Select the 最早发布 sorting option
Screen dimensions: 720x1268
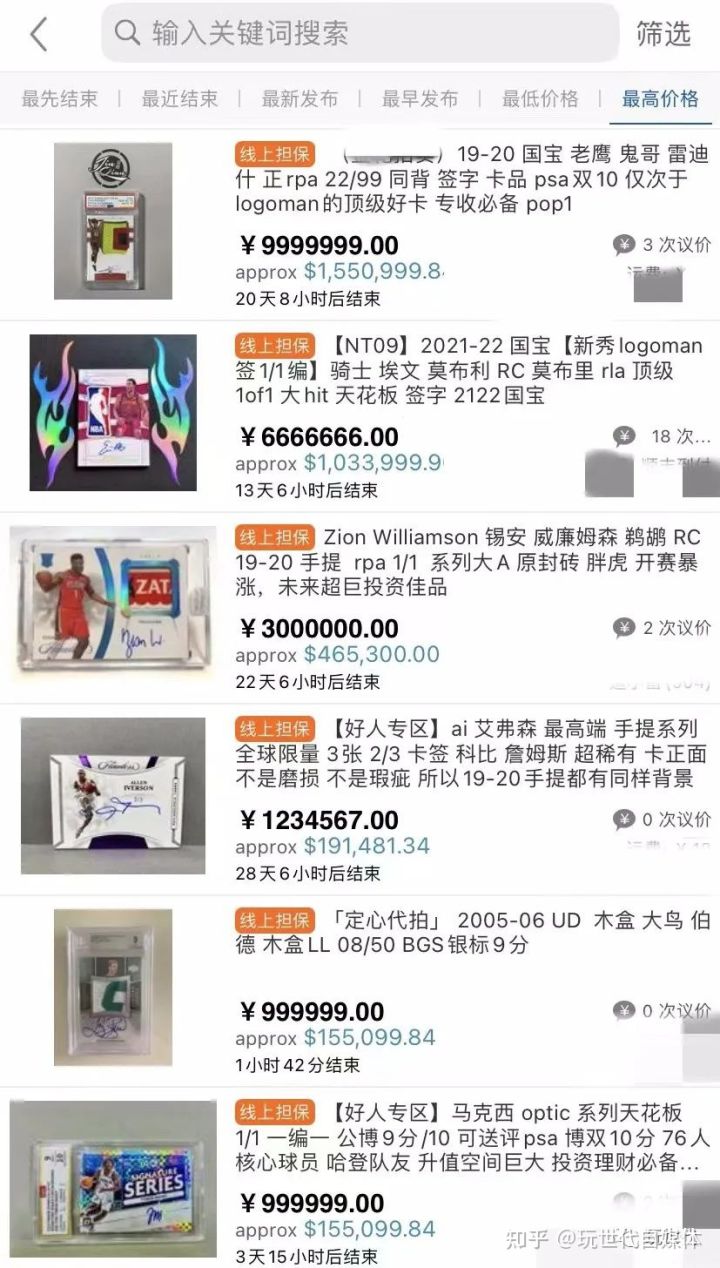pos(420,99)
